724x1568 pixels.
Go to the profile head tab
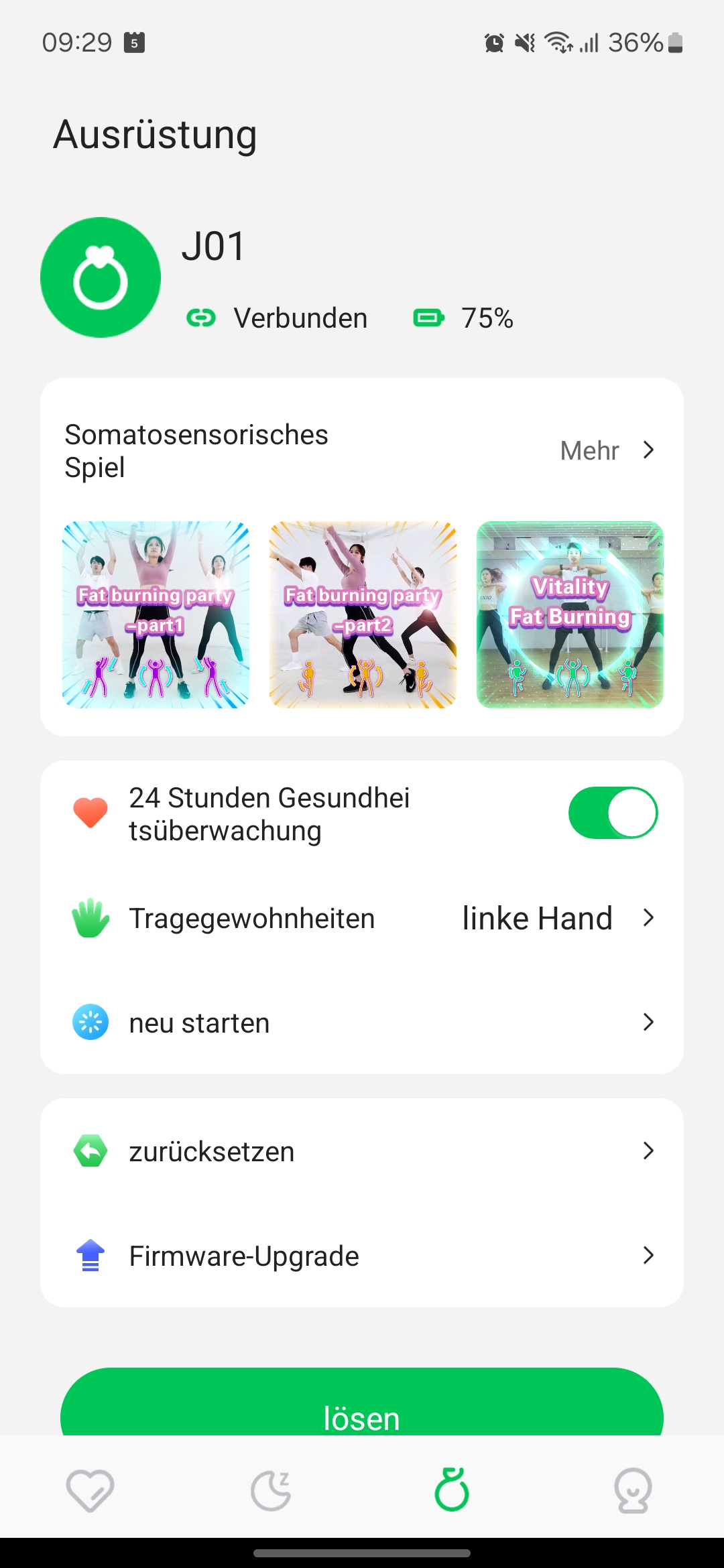tap(633, 1490)
